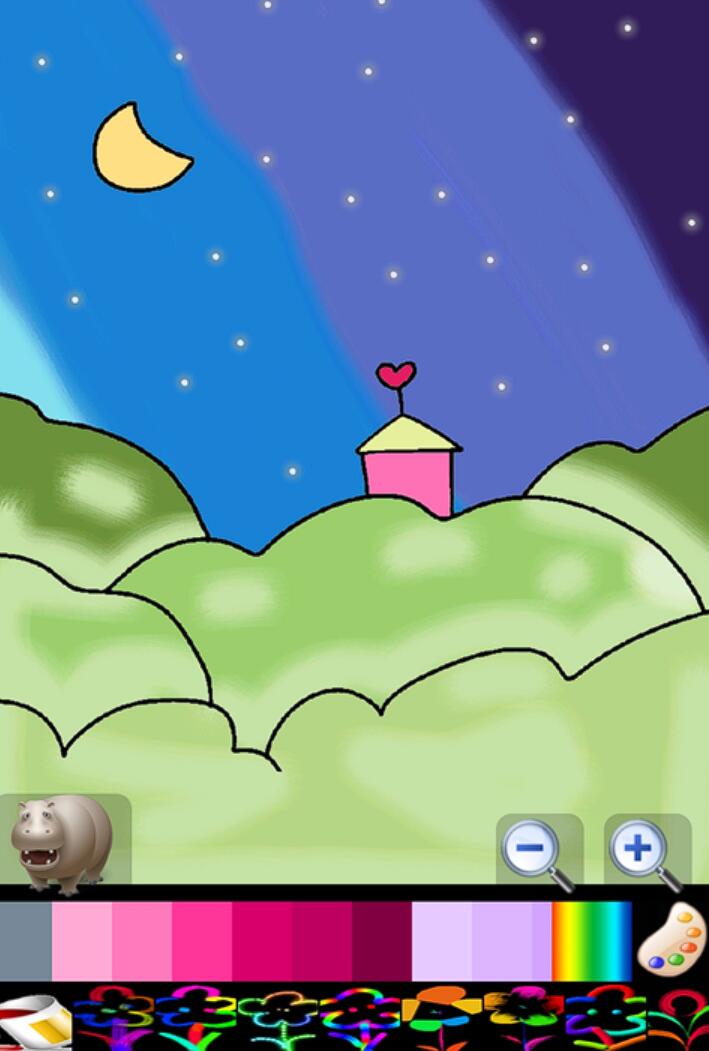Choose the lightest pink color swatch
This screenshot has width=709, height=1051.
pos(82,941)
